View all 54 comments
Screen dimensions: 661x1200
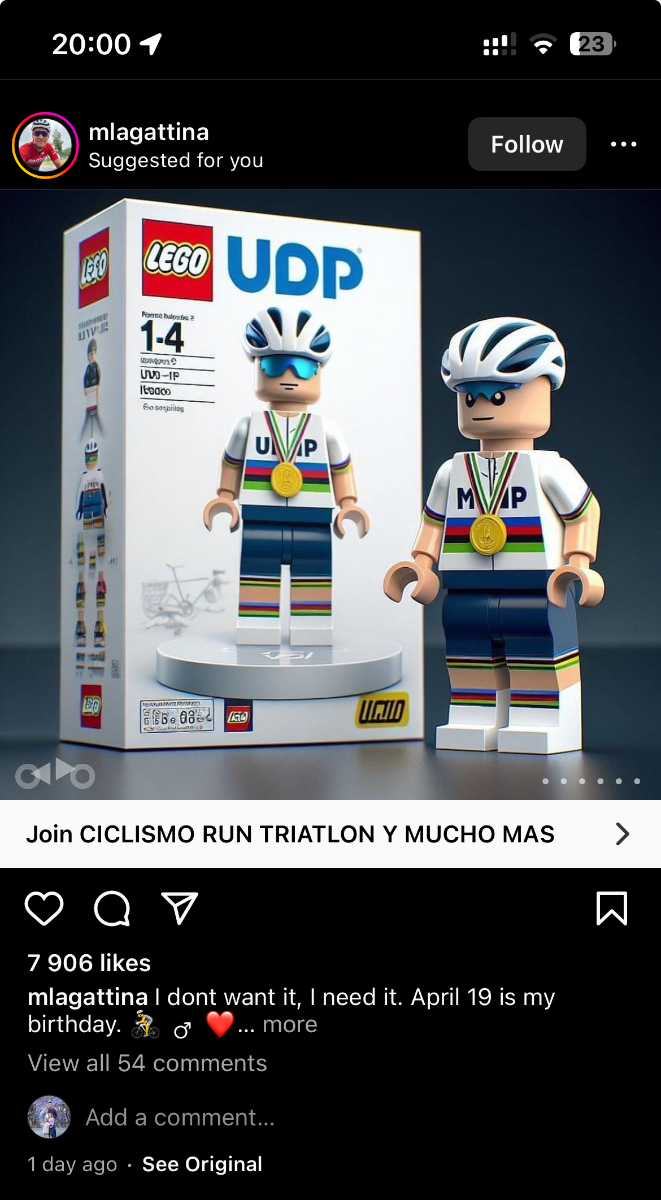pyautogui.click(x=147, y=1063)
